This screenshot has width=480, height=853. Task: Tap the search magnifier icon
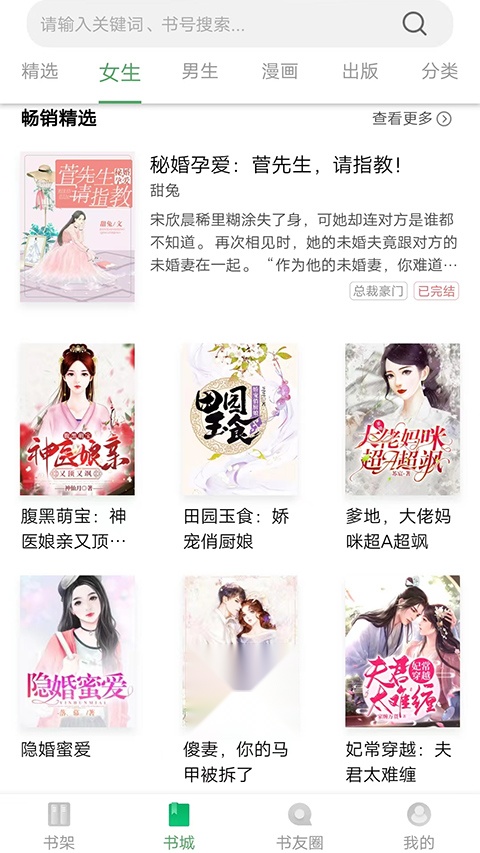point(414,23)
